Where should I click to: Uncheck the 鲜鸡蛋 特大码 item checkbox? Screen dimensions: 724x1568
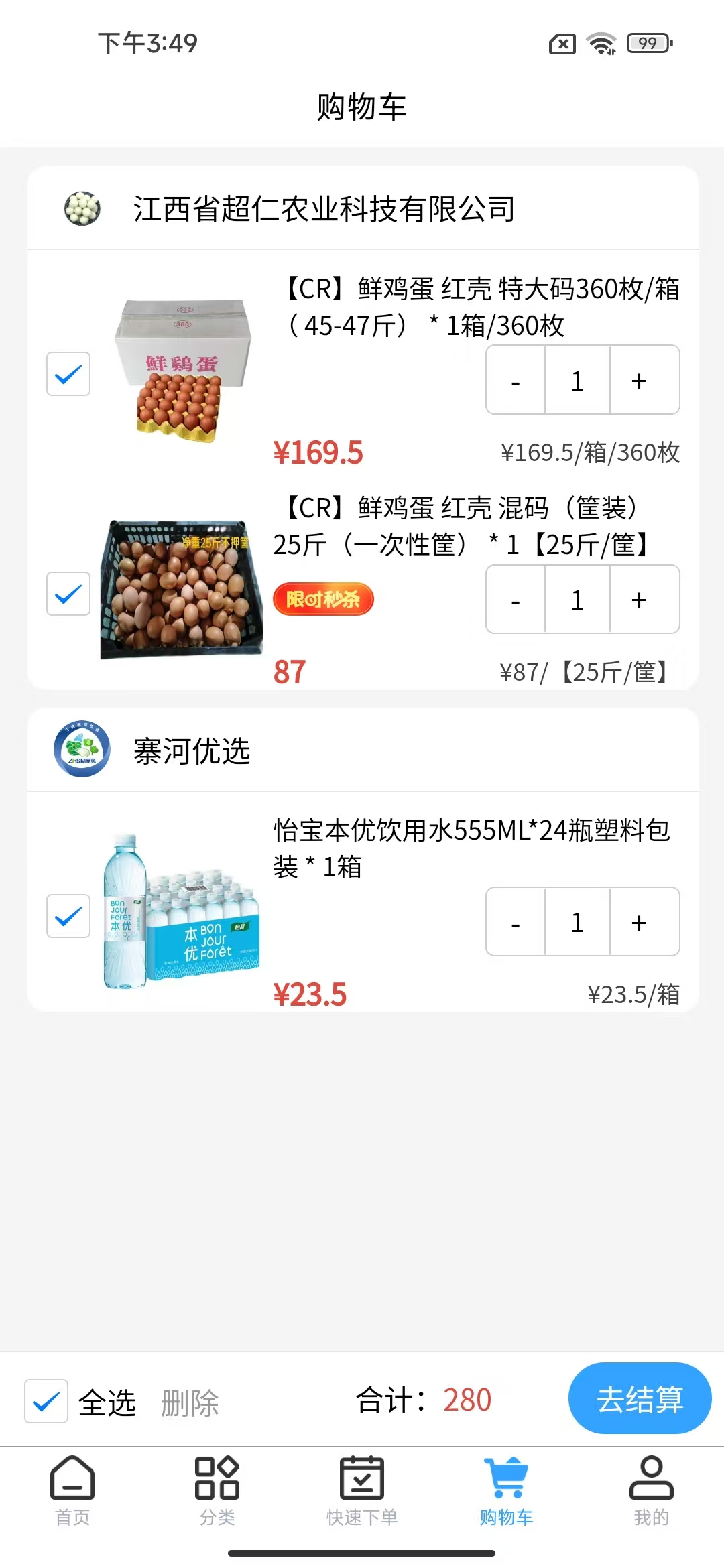(x=68, y=374)
